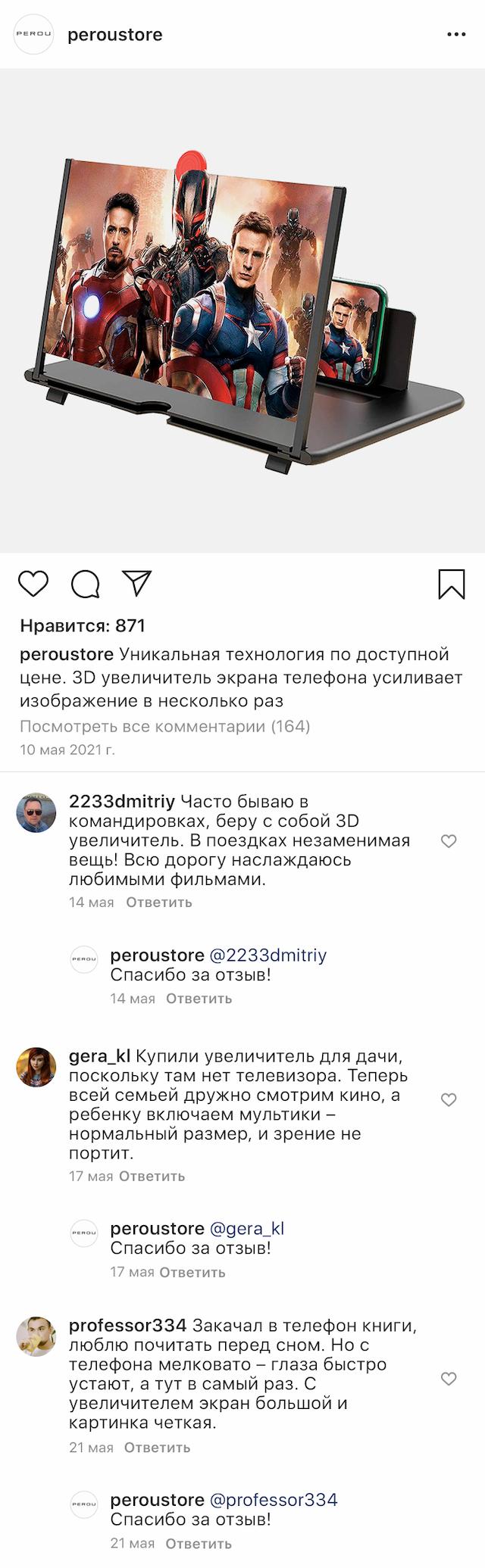Reply to 2233dmitriy's comment
Image resolution: width=485 pixels, height=1568 pixels.
point(158,902)
